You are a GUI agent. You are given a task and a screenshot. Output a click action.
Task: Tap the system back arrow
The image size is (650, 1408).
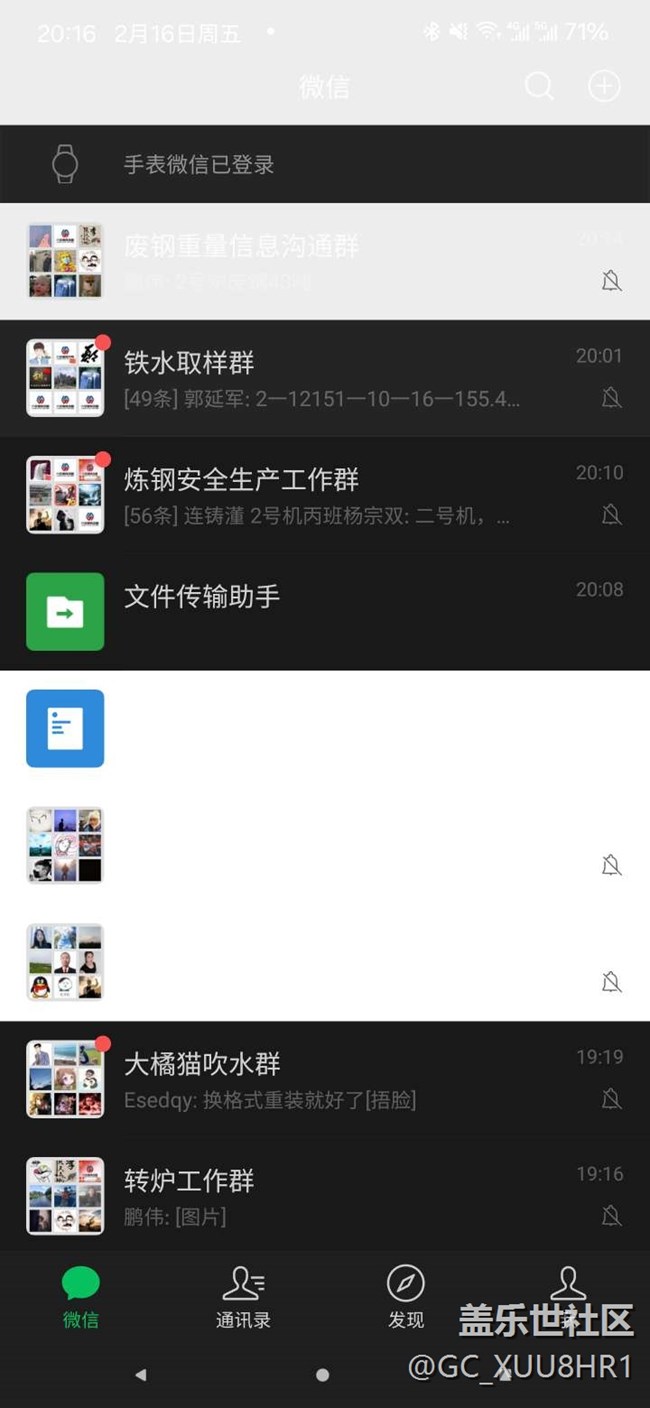coord(141,1375)
